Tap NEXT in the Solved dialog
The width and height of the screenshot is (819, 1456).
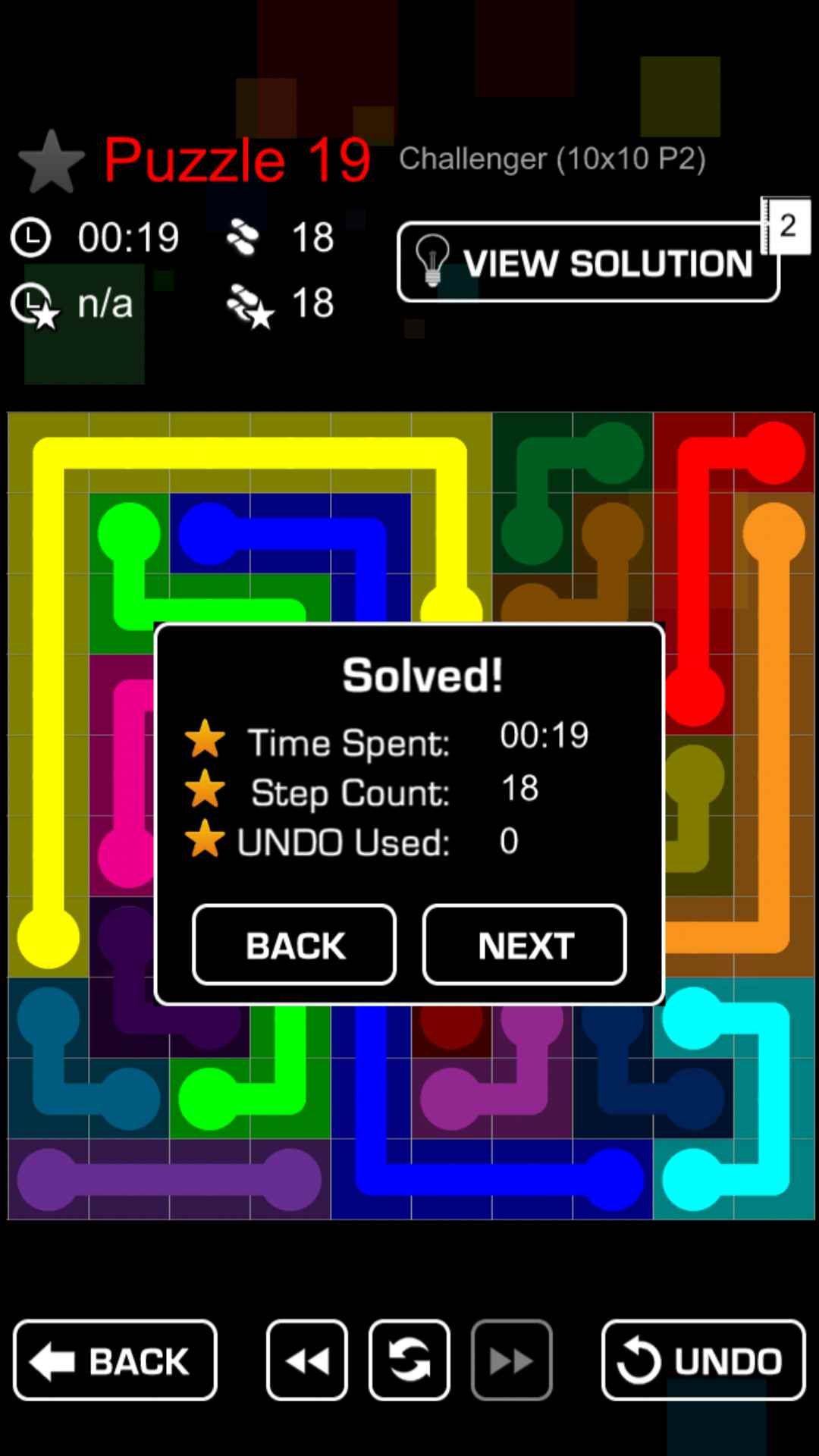pos(524,945)
